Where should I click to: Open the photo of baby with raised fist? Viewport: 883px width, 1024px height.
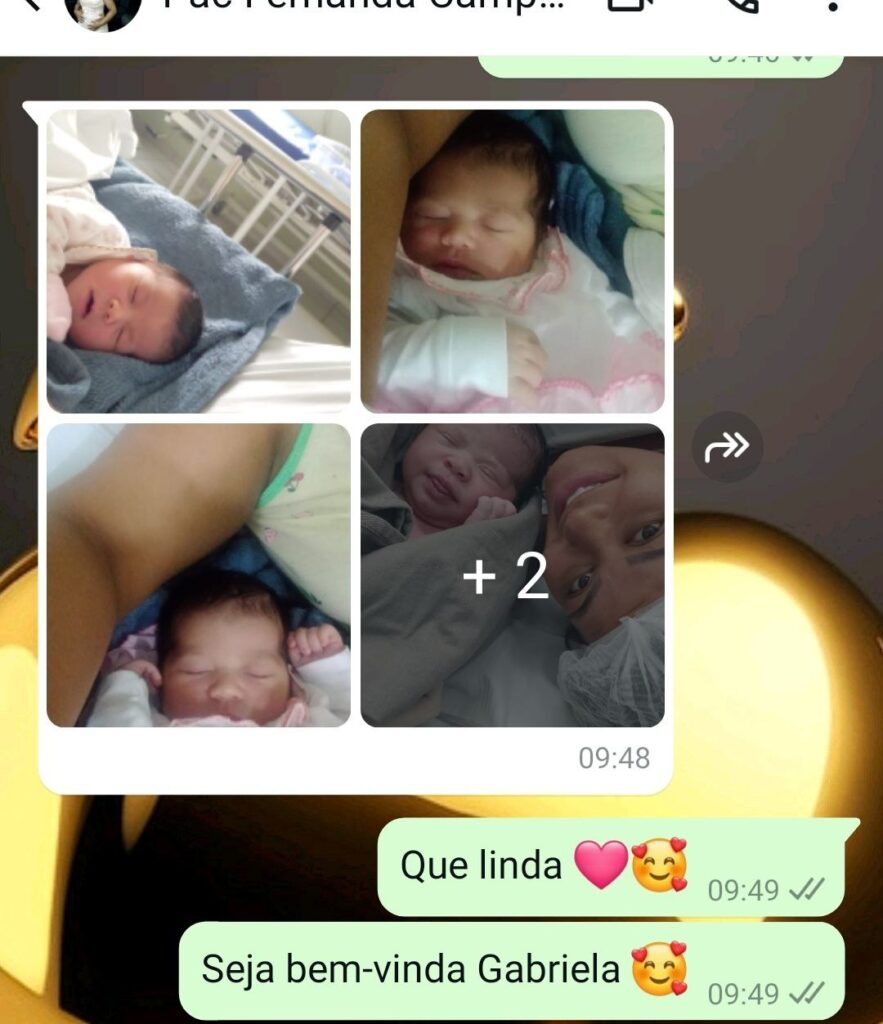pos(198,575)
